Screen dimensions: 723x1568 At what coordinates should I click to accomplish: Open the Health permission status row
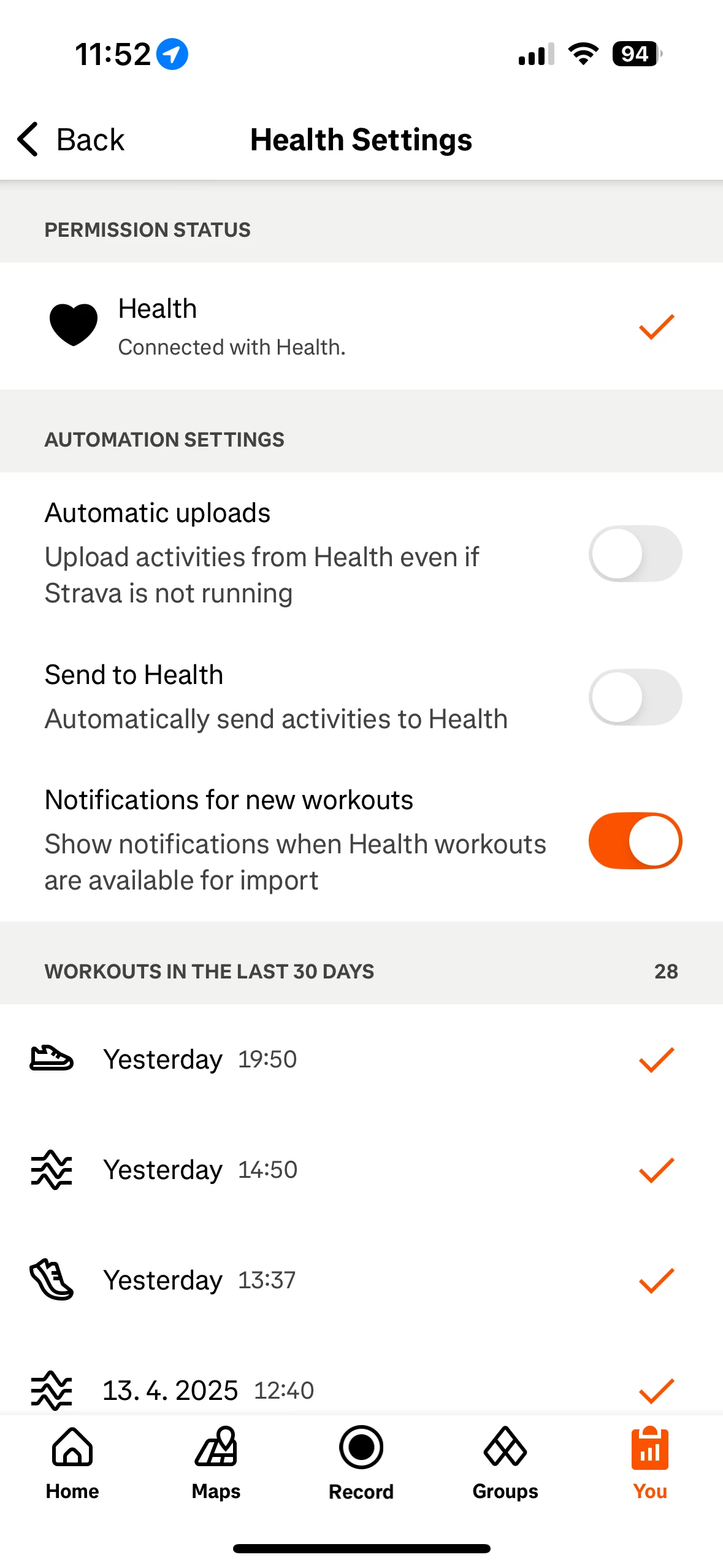click(x=361, y=326)
